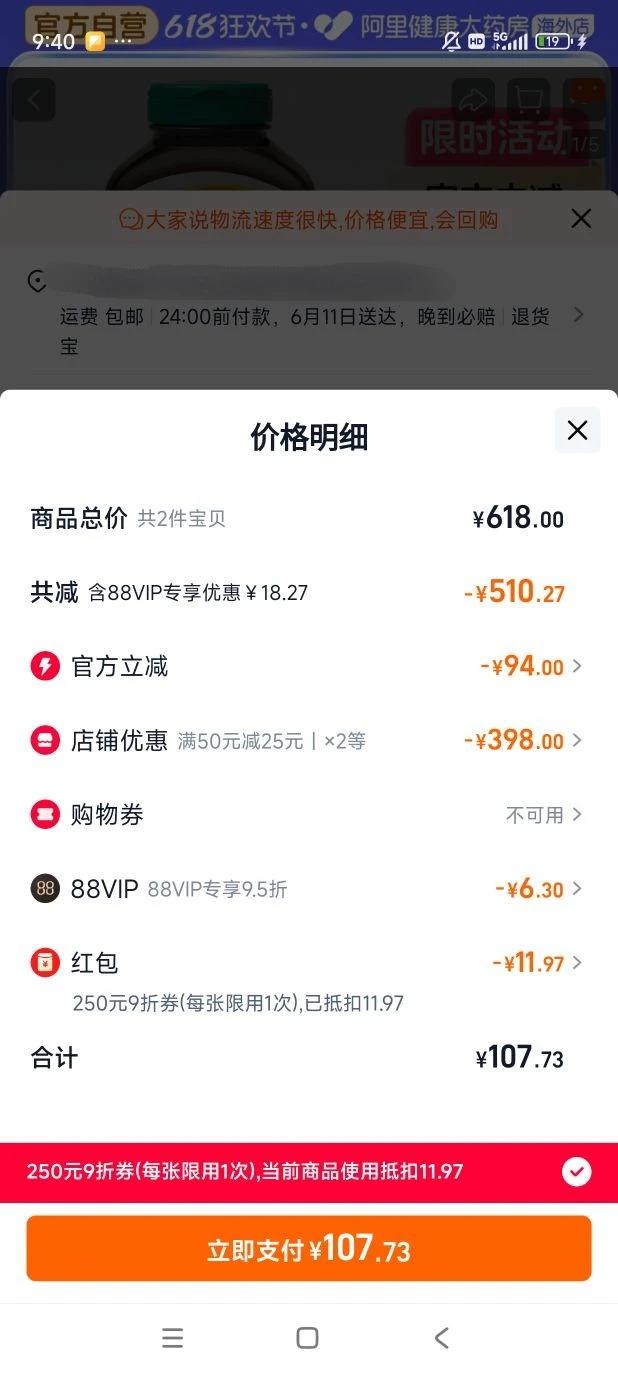Close the 价格明细 price details sheet
The height and width of the screenshot is (1375, 618).
click(577, 430)
